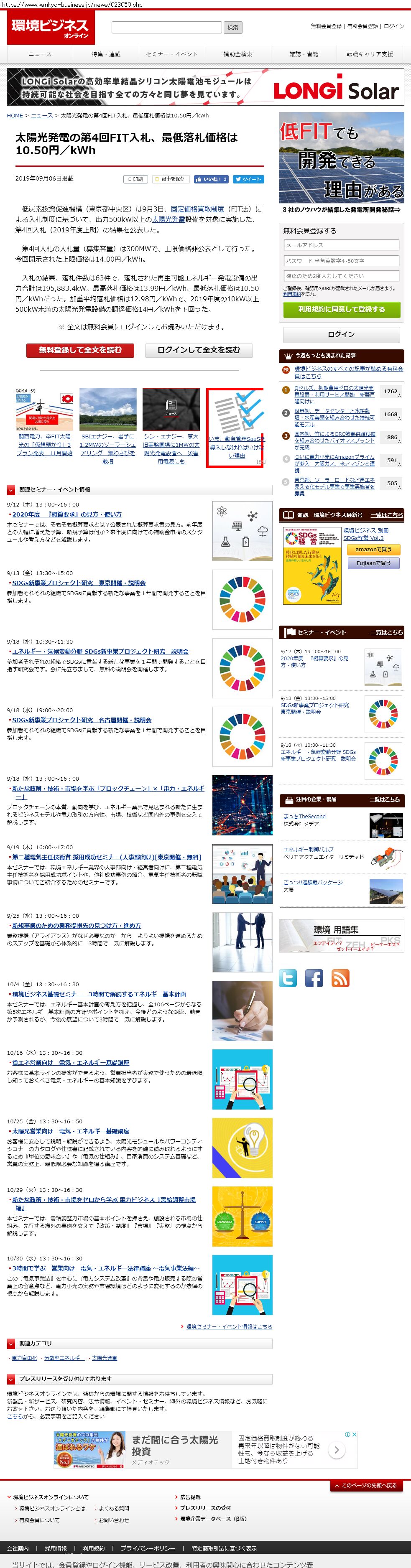
Task: Open the sidebar ログイン button
Action: pyautogui.click(x=341, y=334)
